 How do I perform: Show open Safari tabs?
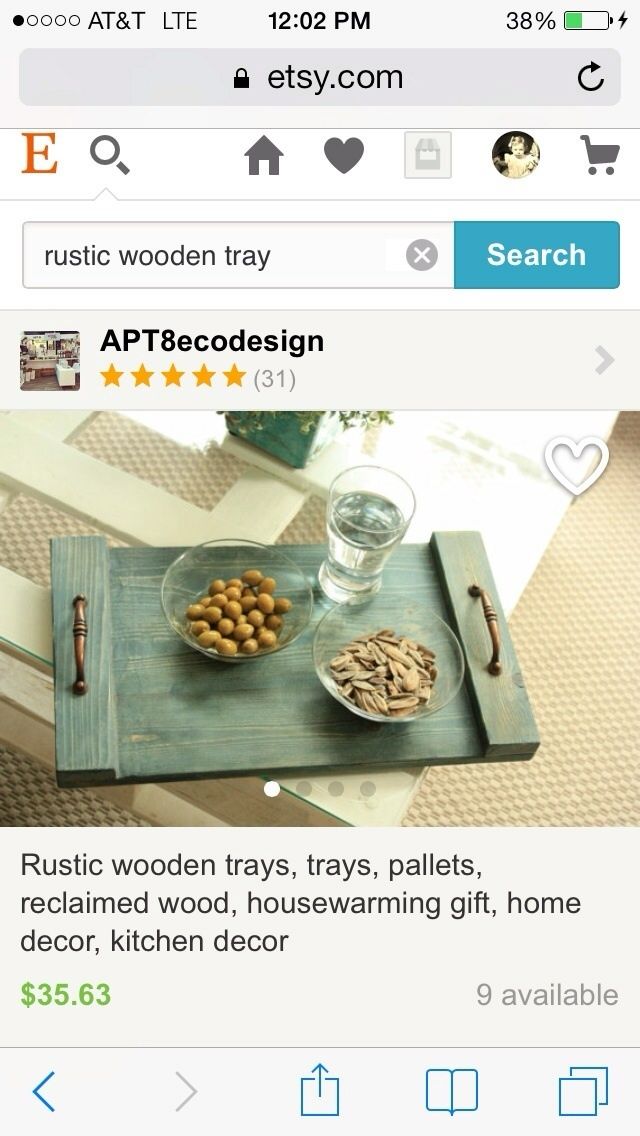[x=583, y=1091]
